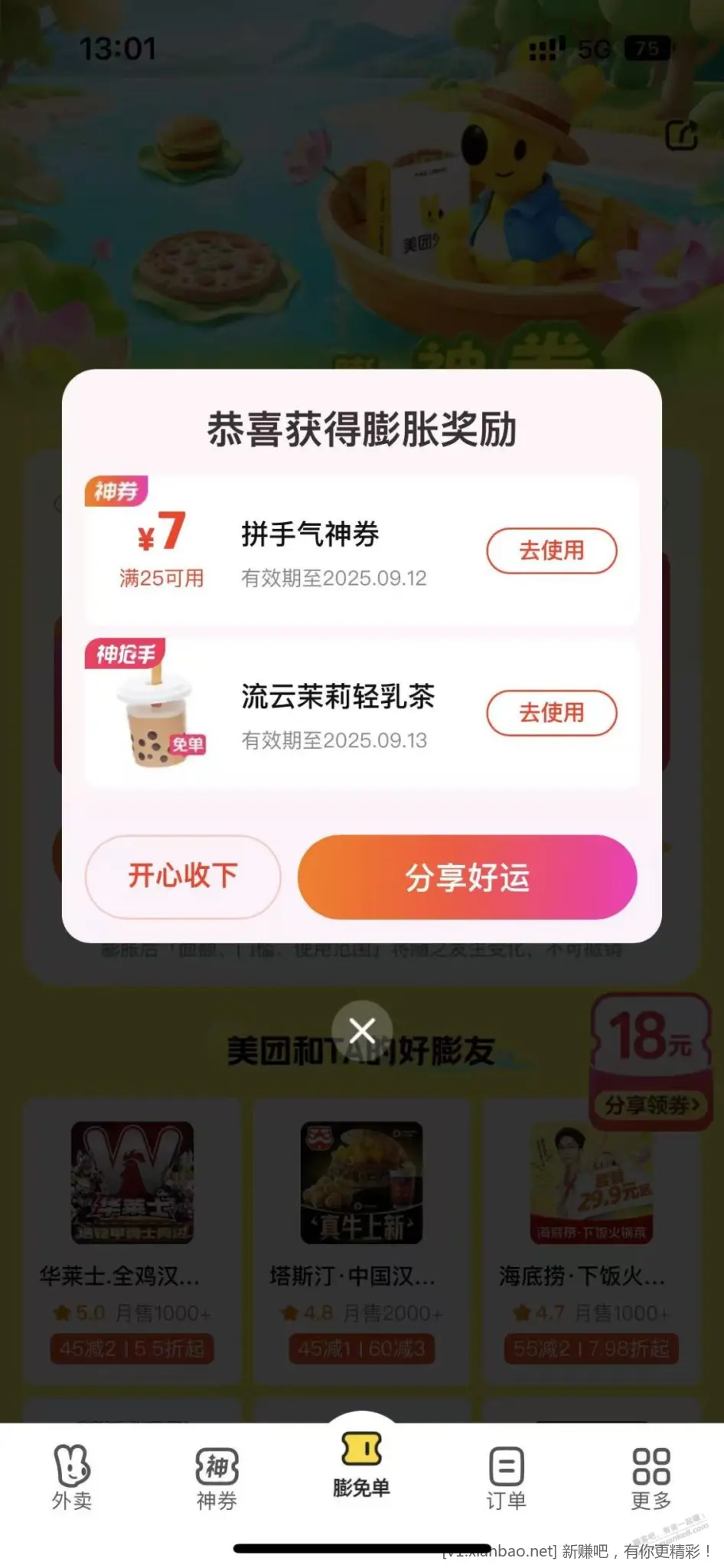Use the 拼手气神券 coupon
Viewport: 724px width, 1568px height.
551,550
